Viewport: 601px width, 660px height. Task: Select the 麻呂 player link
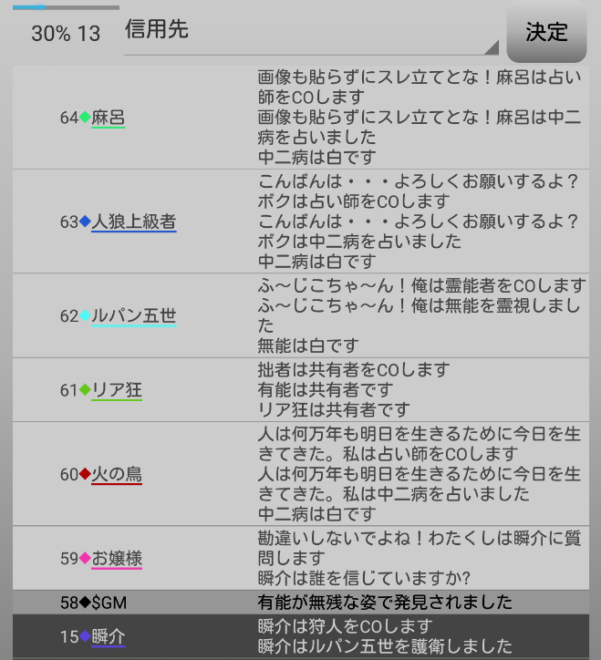(108, 118)
